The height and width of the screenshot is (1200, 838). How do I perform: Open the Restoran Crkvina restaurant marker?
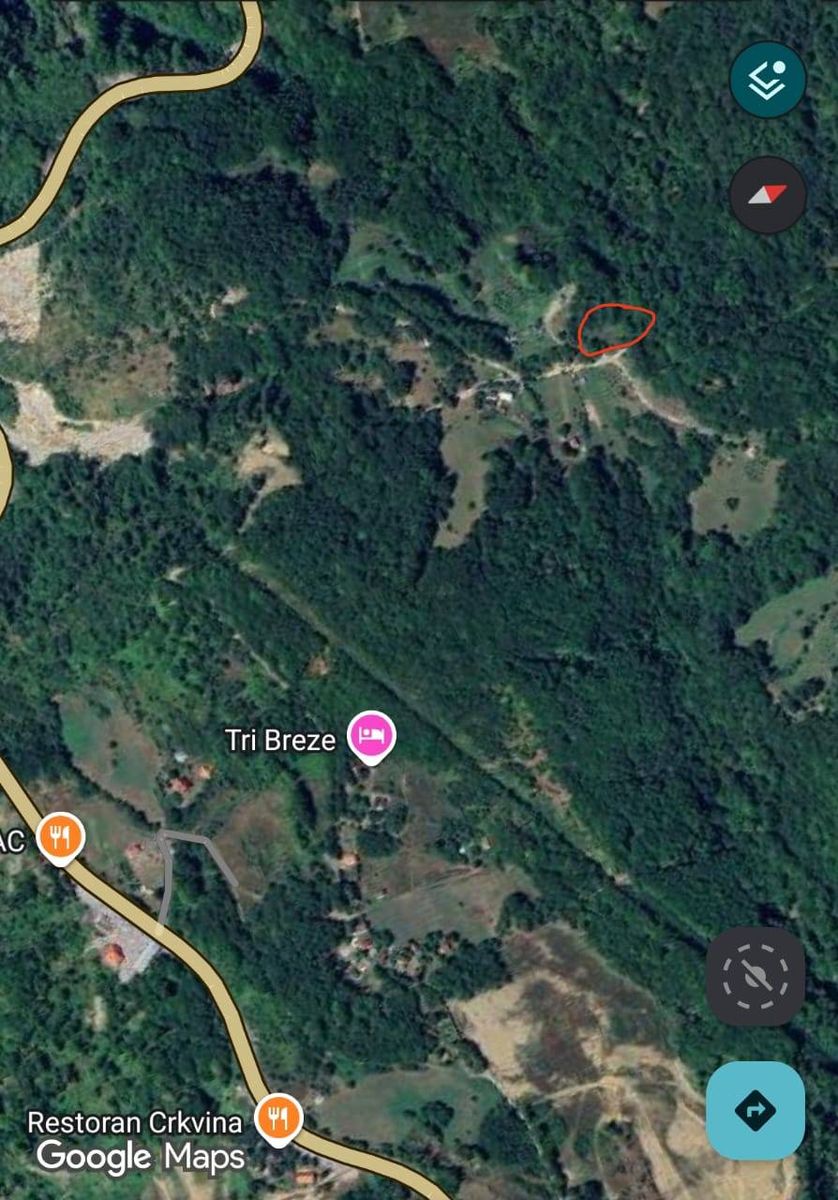click(x=278, y=1117)
